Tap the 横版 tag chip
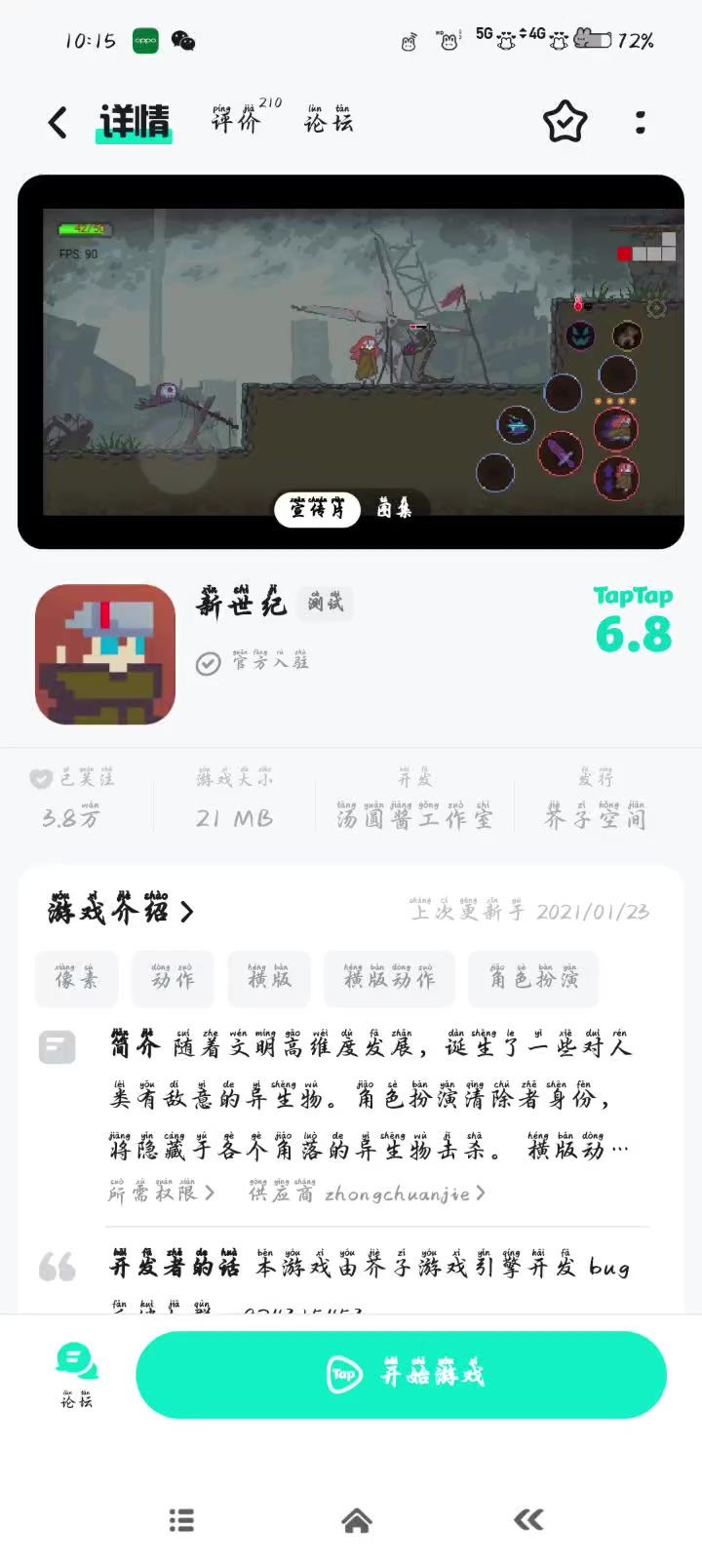This screenshot has width=702, height=1568. (x=269, y=977)
